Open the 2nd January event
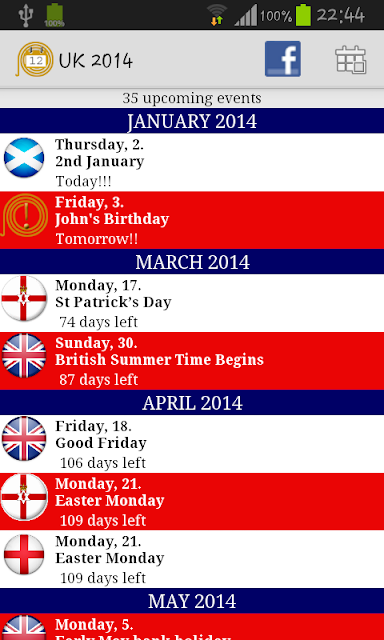This screenshot has width=384, height=640. point(192,162)
